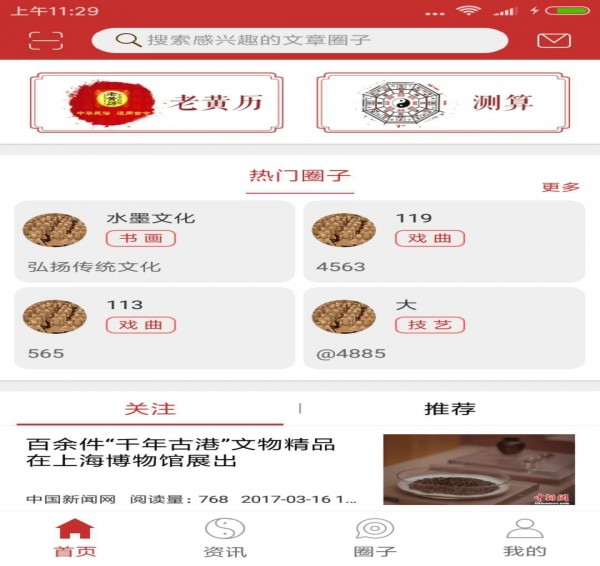Switch to the 推荐 feed tab
This screenshot has width=600, height=566.
(450, 409)
